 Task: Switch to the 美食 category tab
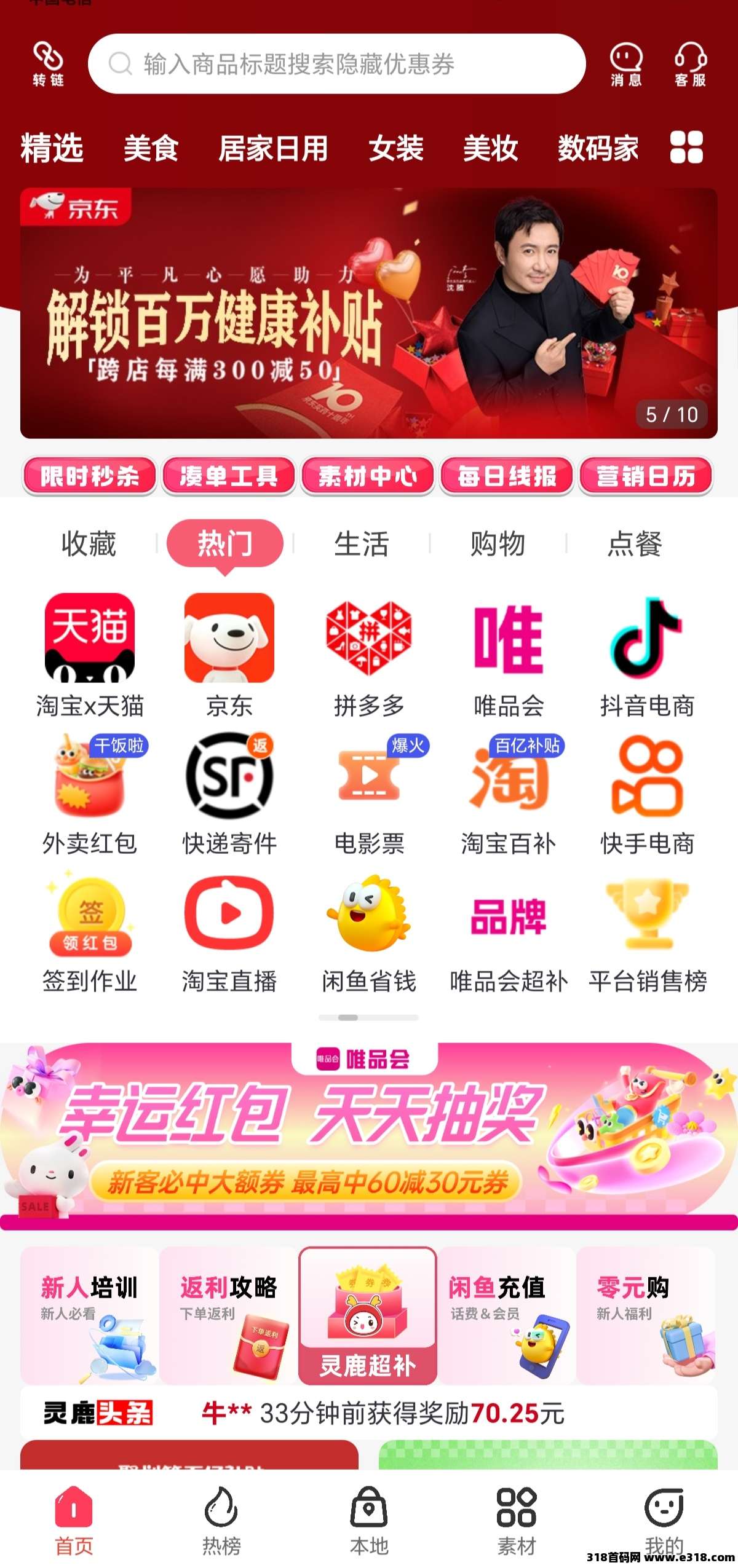coord(151,148)
